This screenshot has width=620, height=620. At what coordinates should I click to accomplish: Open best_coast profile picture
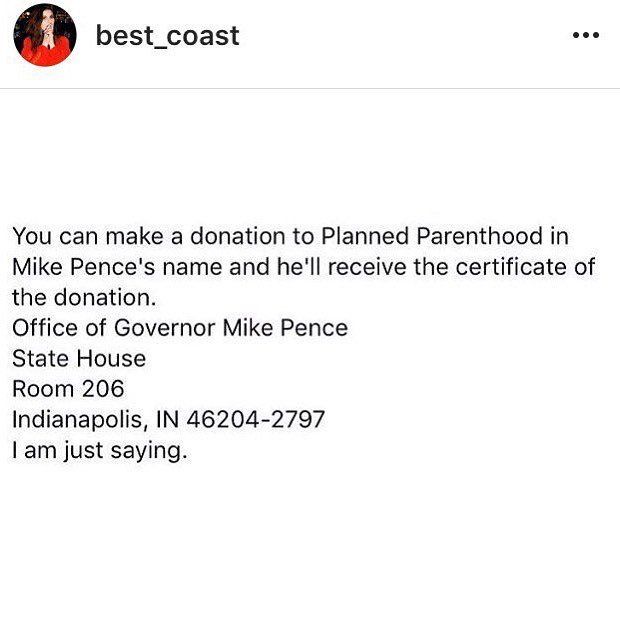(44, 35)
